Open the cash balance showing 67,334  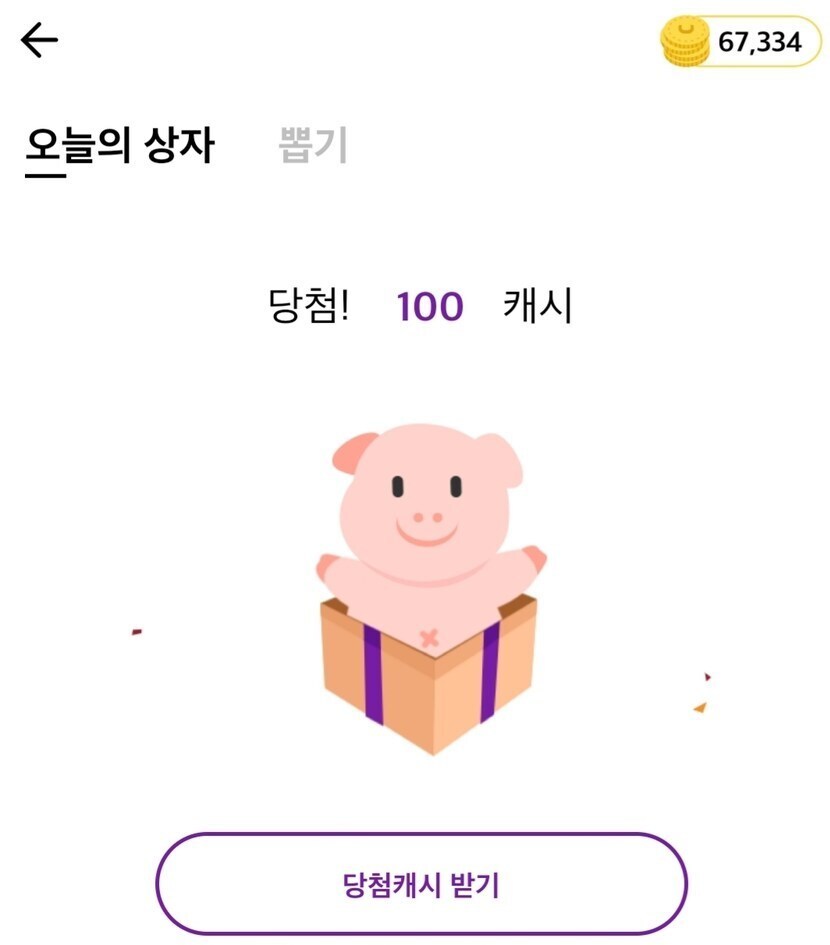tap(741, 42)
